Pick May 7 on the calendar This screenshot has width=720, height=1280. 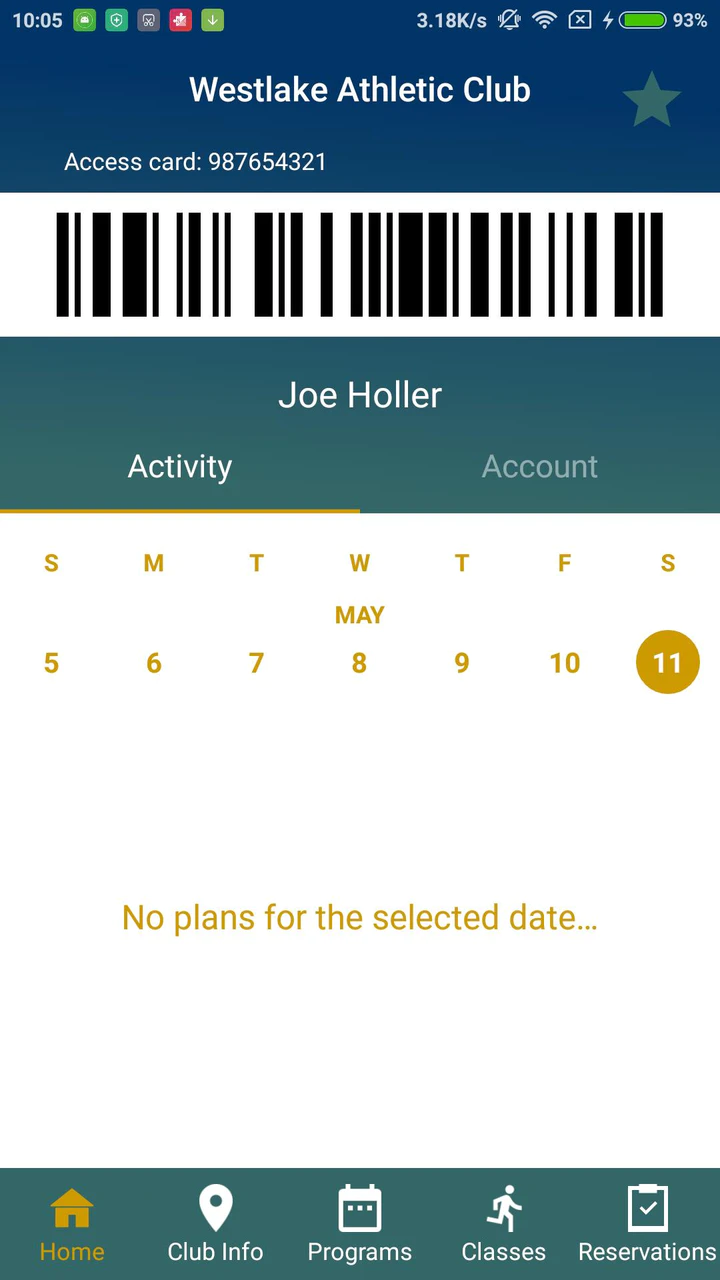click(256, 663)
